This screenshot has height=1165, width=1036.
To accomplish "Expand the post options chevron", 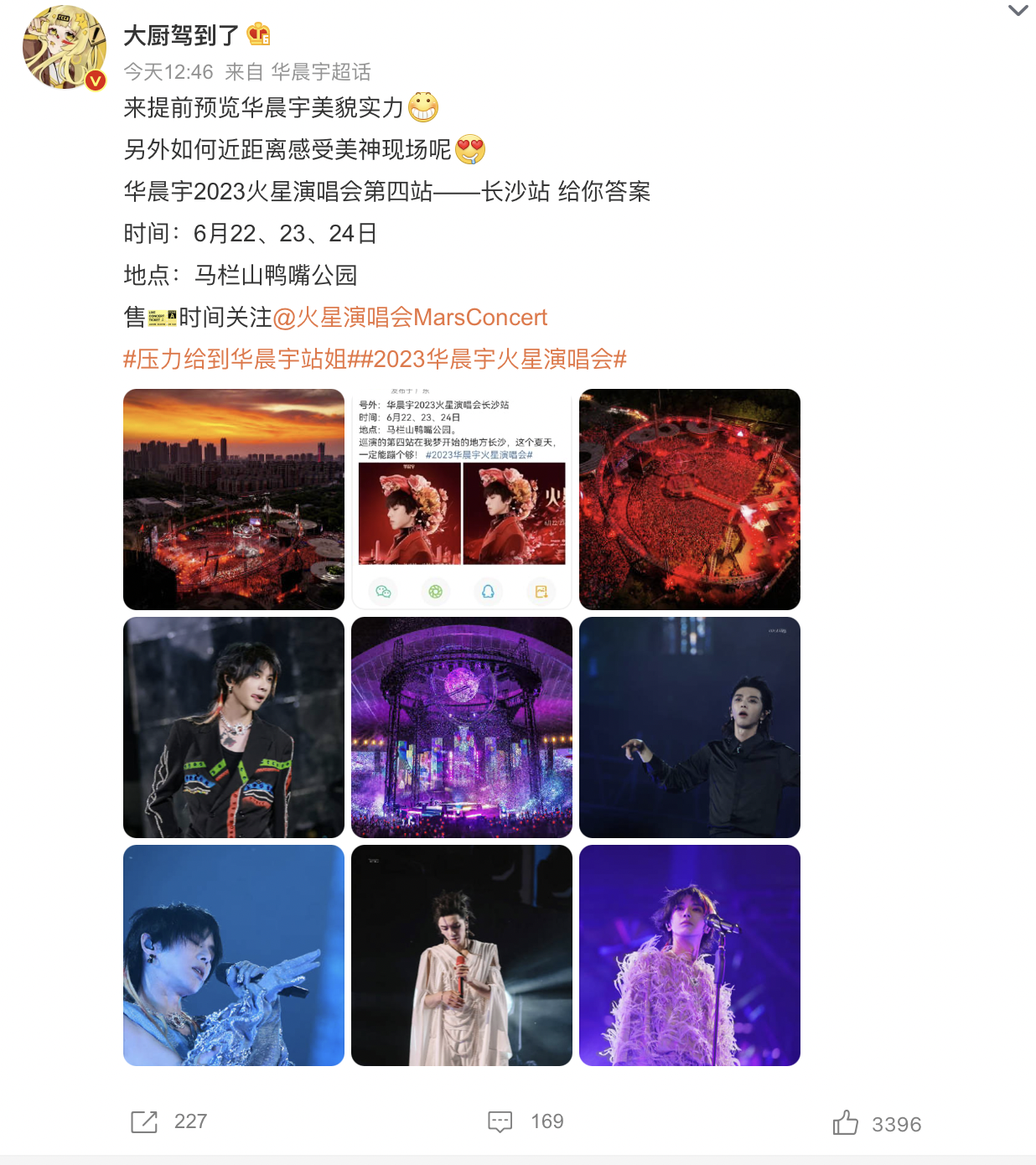I will point(1018,11).
